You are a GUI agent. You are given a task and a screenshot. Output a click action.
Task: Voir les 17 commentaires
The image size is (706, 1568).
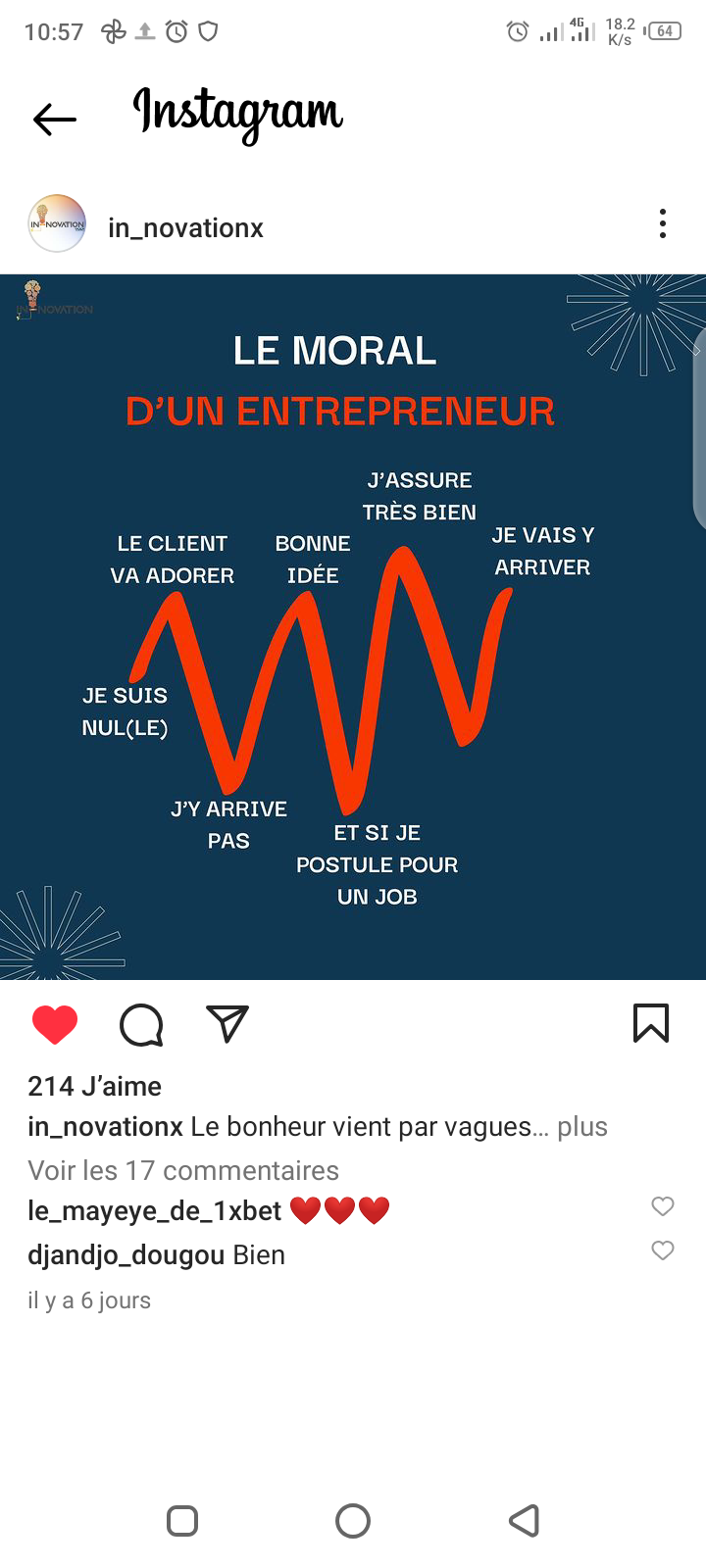click(183, 1170)
